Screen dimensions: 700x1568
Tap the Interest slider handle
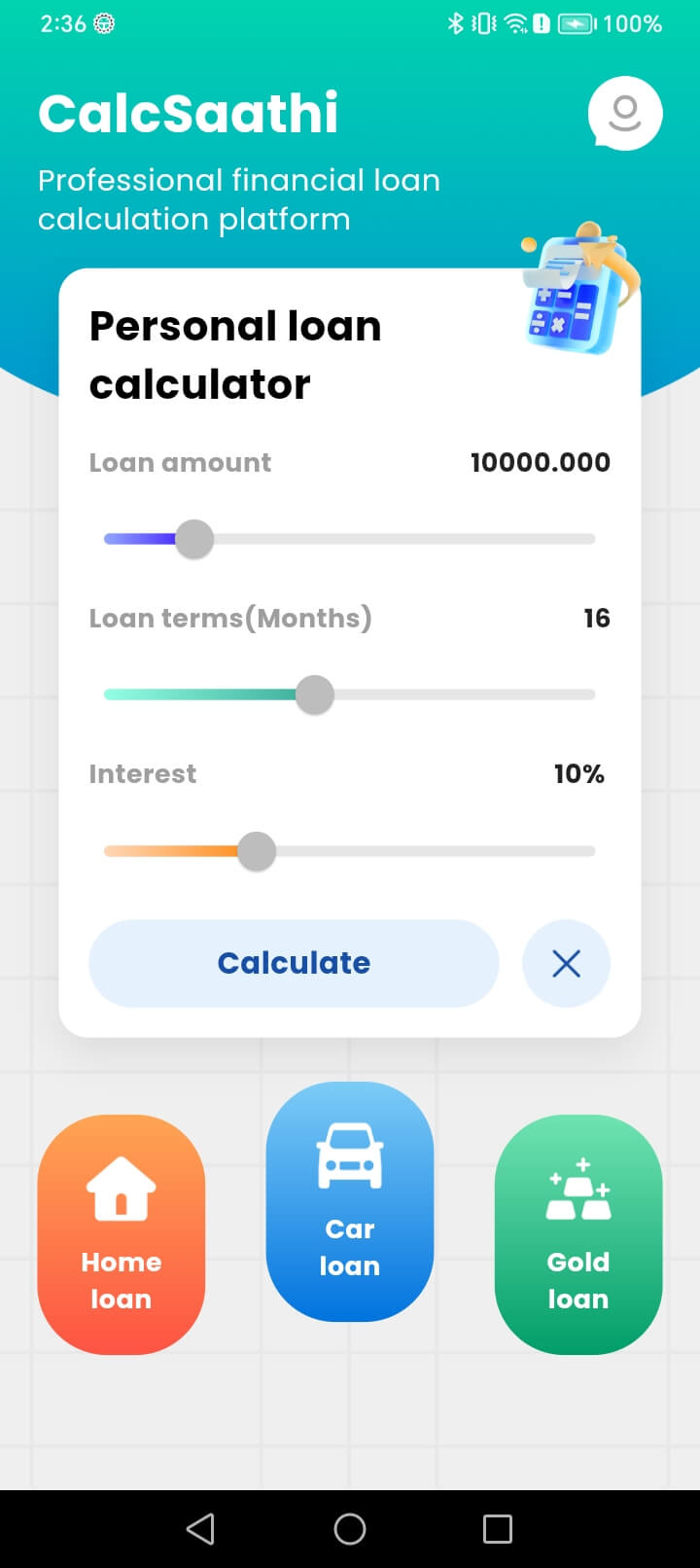[257, 851]
